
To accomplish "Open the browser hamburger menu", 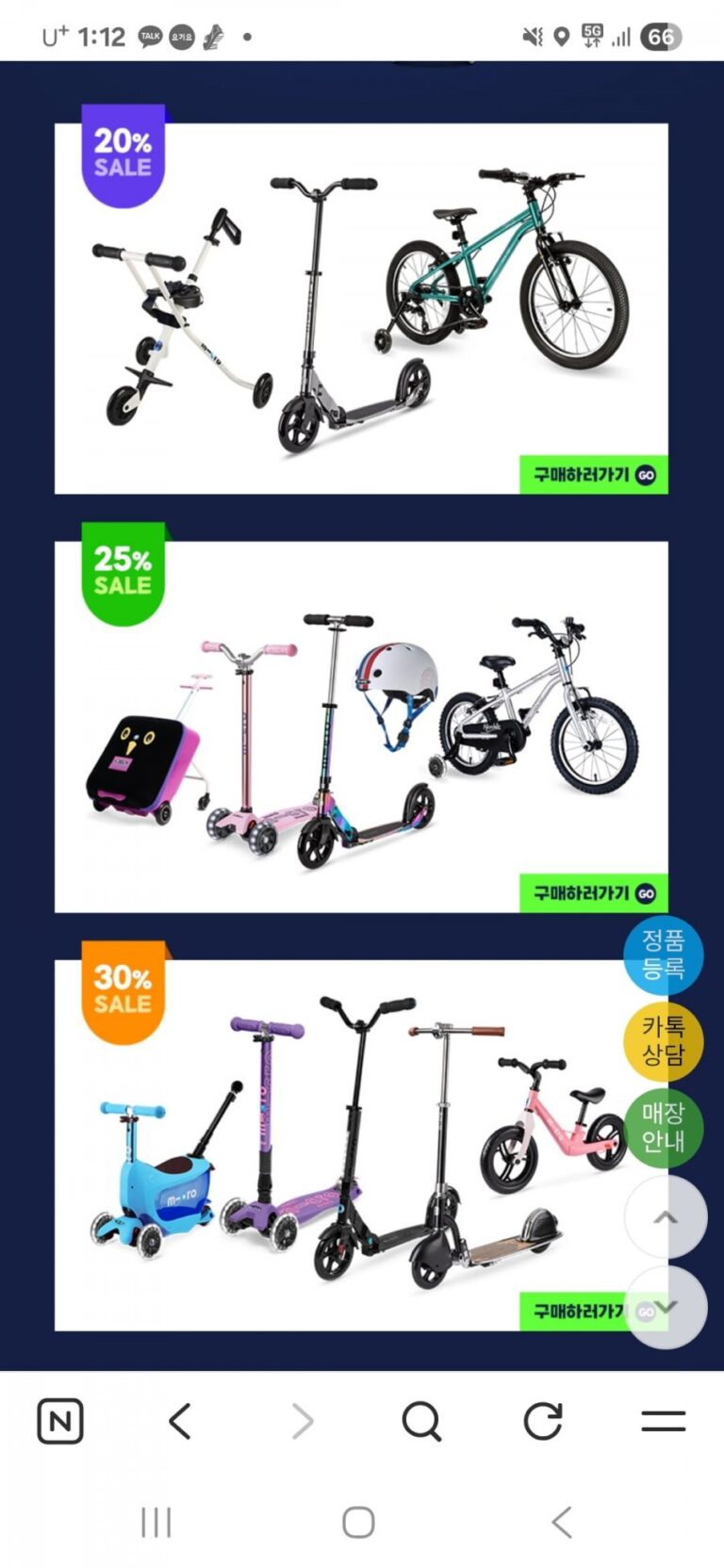I will click(x=663, y=1421).
